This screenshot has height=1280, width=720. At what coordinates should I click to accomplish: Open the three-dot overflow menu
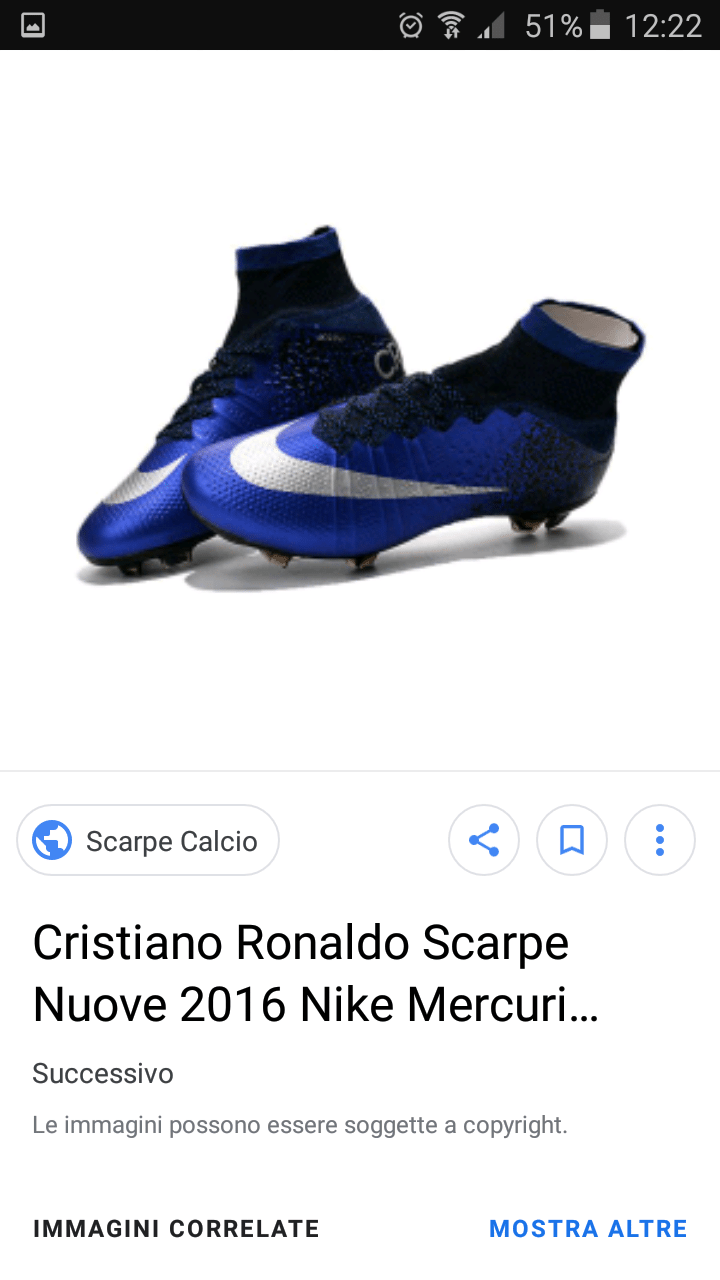660,840
